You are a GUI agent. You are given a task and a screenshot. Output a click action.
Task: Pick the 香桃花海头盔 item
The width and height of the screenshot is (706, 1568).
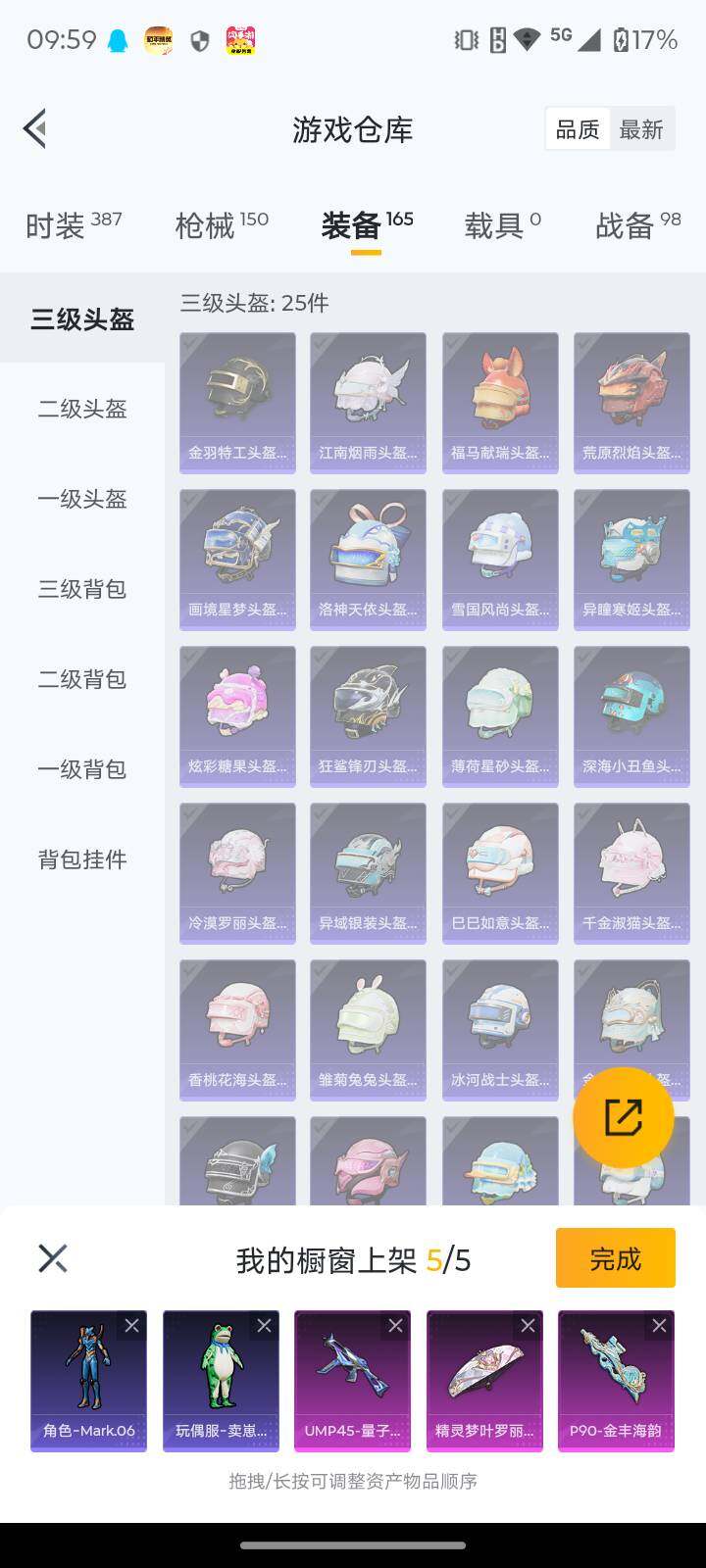[x=237, y=1030]
